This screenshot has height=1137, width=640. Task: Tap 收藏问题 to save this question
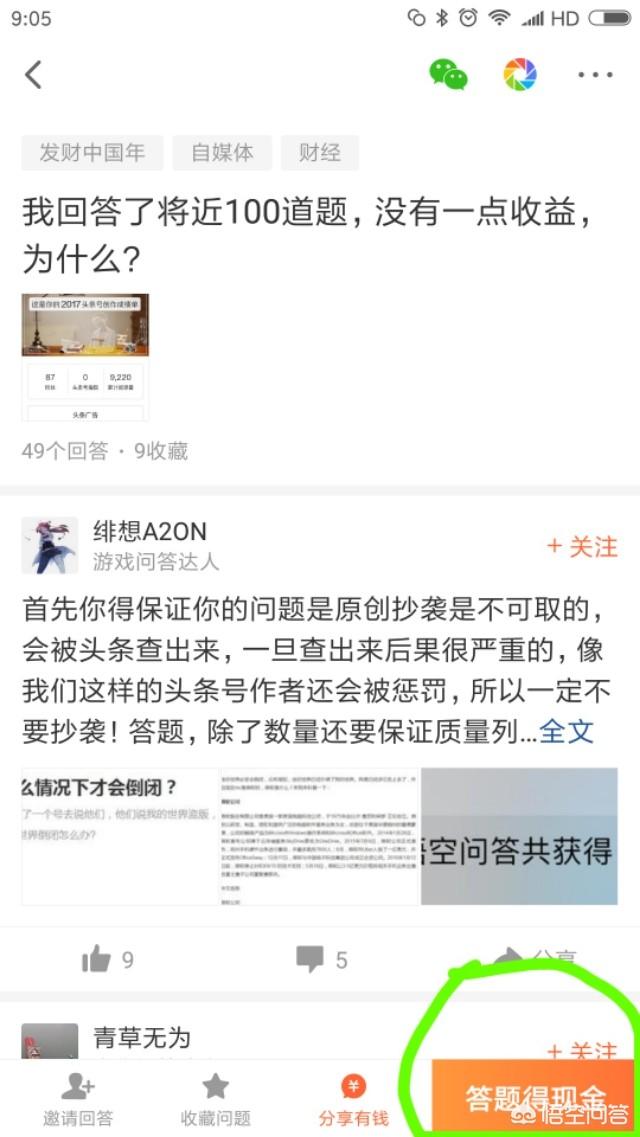215,1098
